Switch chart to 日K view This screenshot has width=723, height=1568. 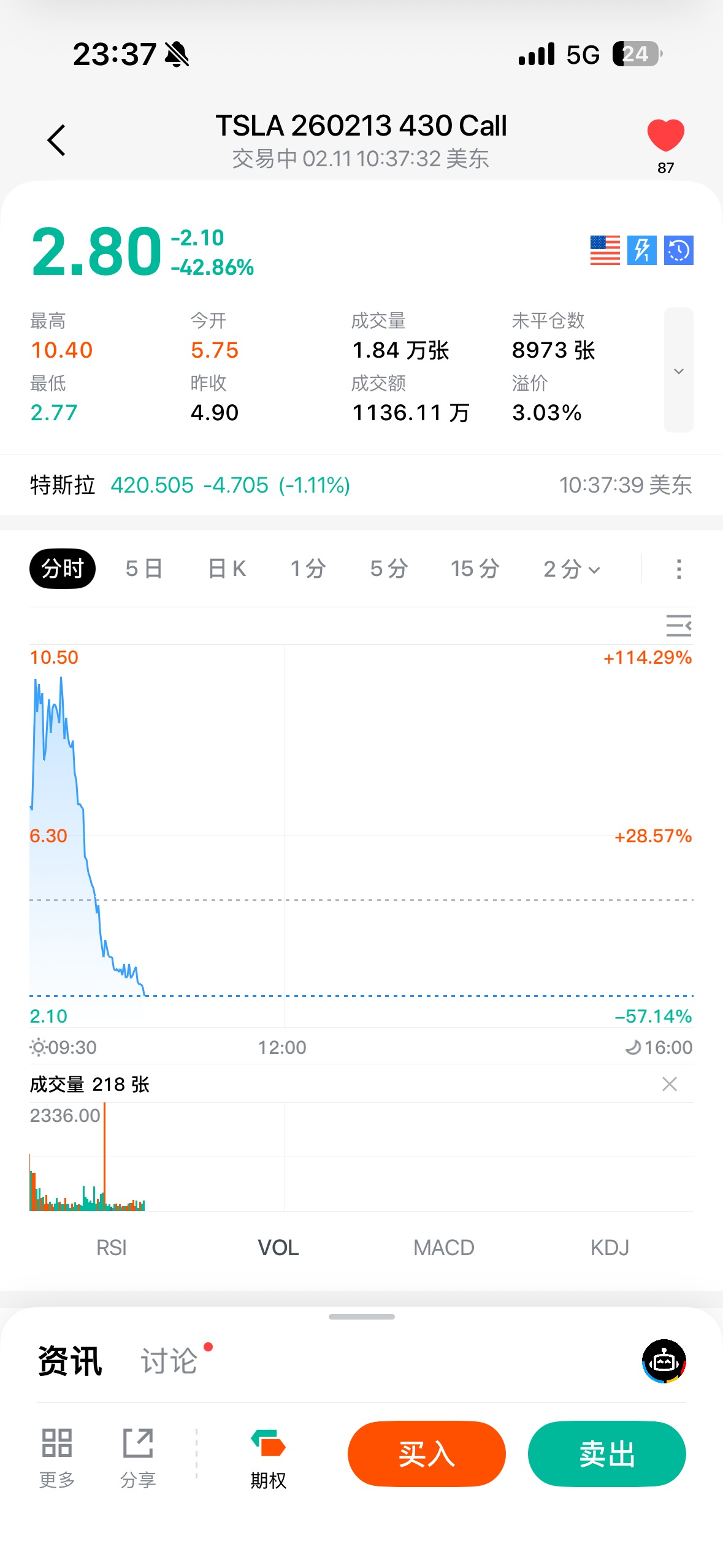tap(227, 569)
